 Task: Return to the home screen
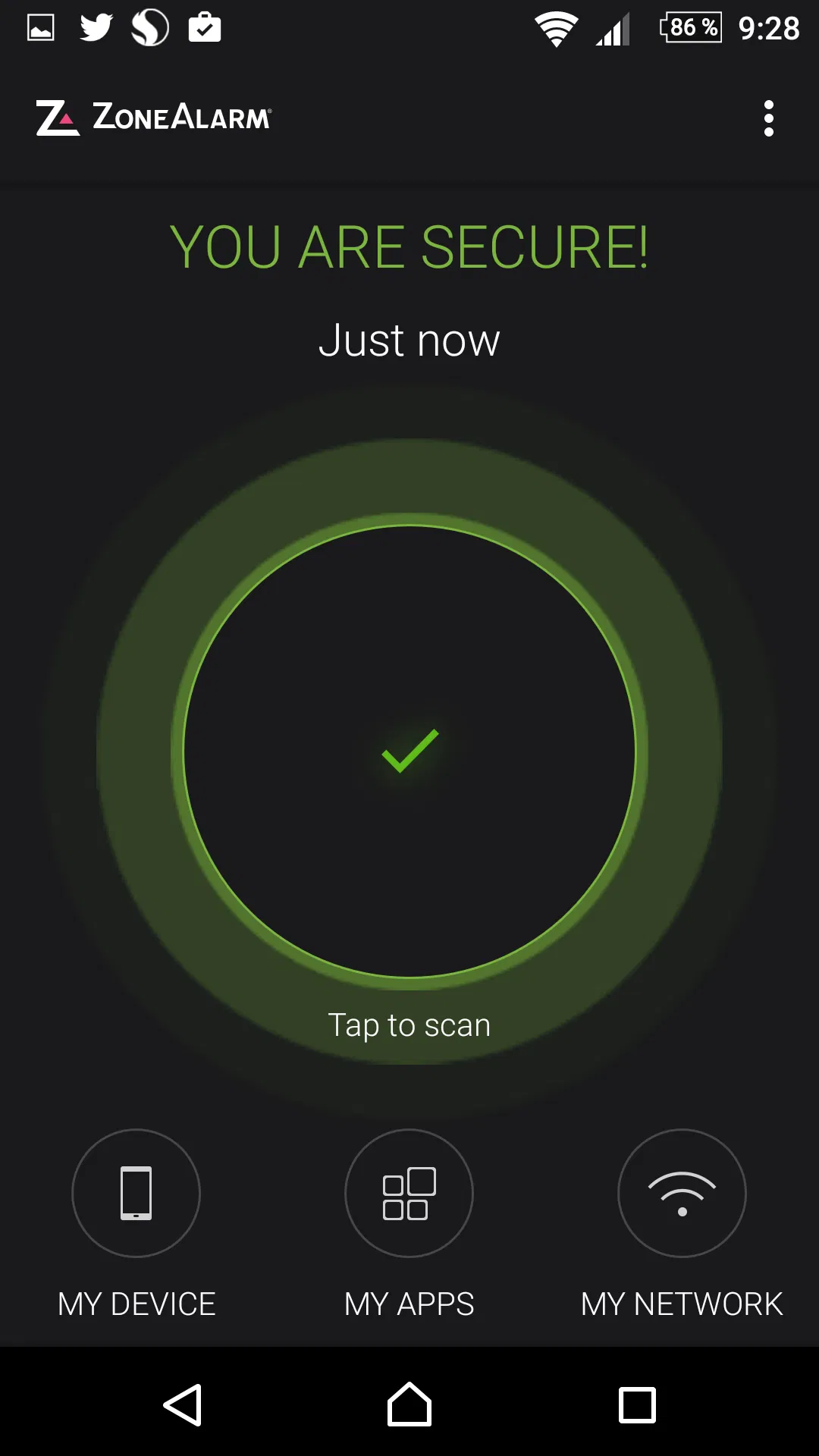coord(409,1404)
